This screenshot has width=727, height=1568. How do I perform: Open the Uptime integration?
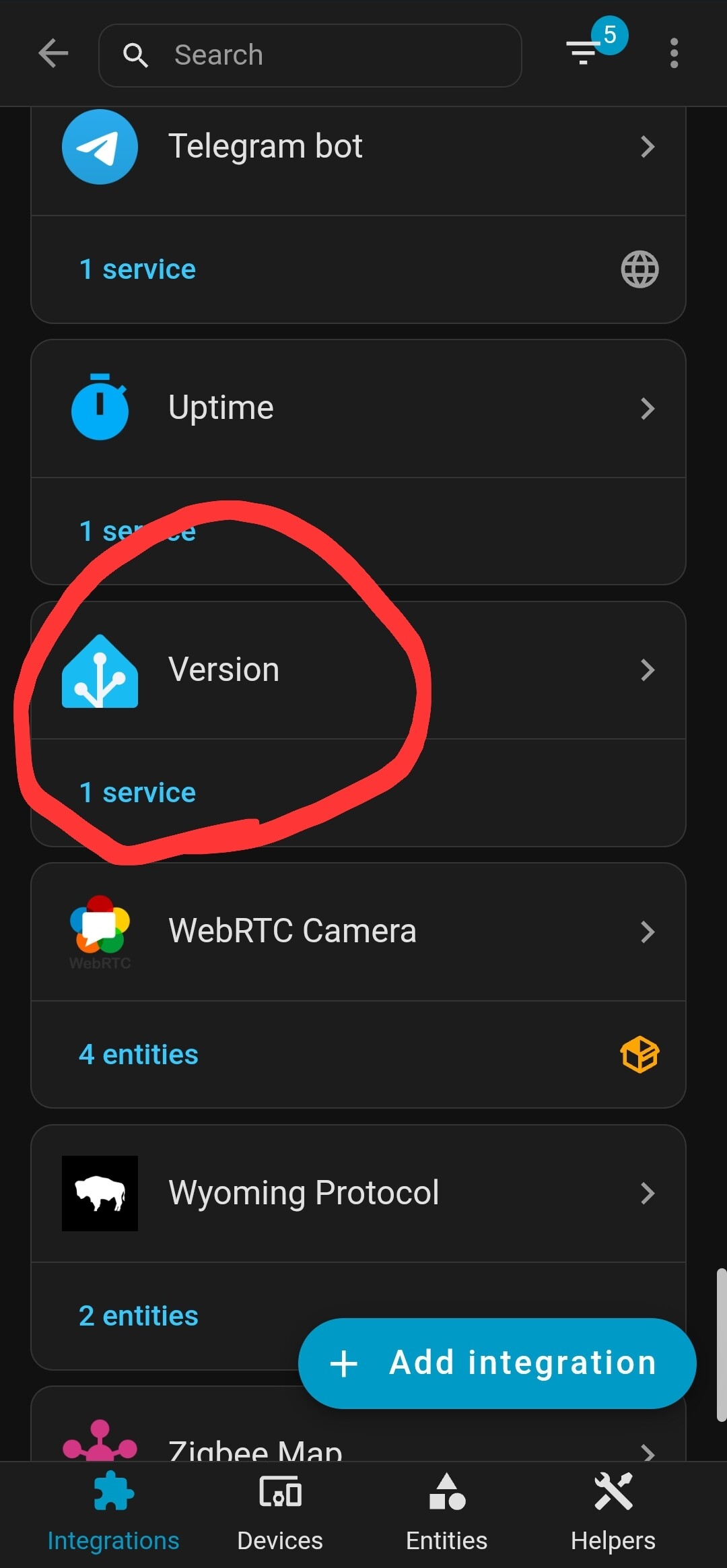358,408
